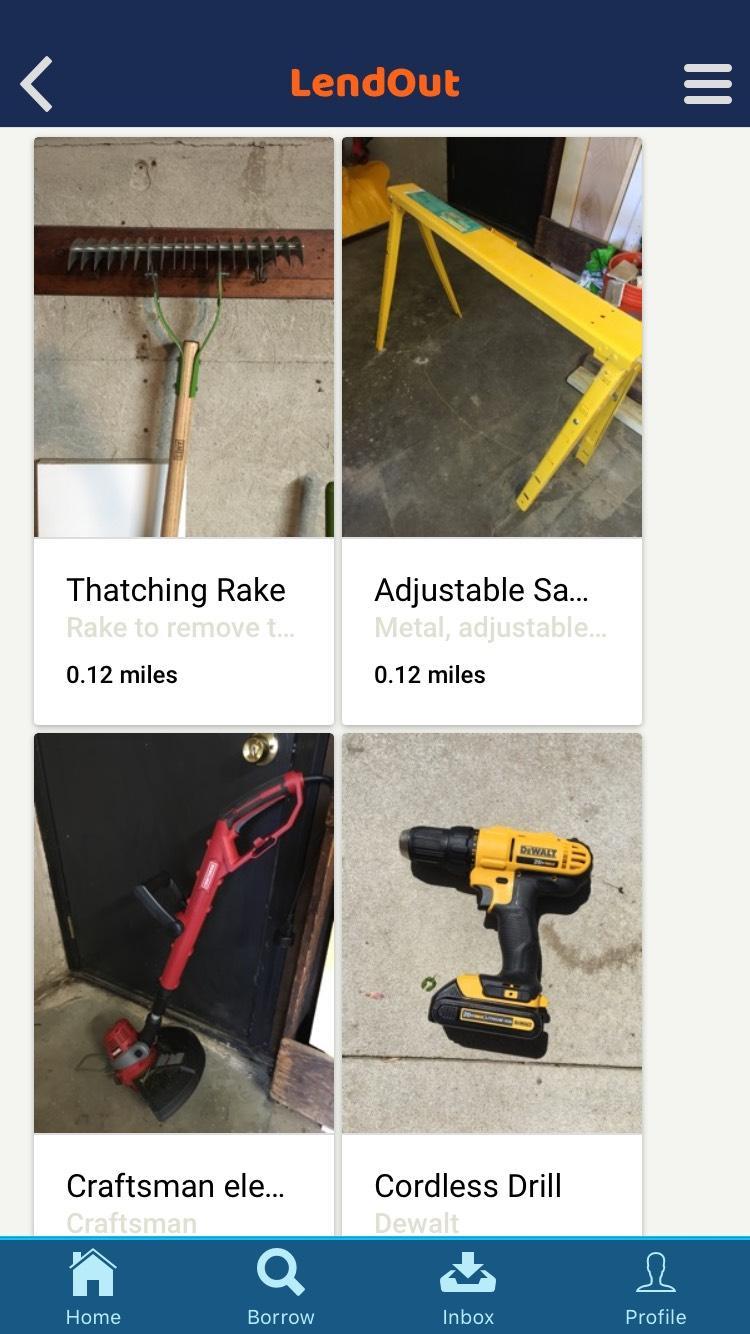The height and width of the screenshot is (1334, 750).
Task: Open the Thatching Rake listing
Action: 184,430
